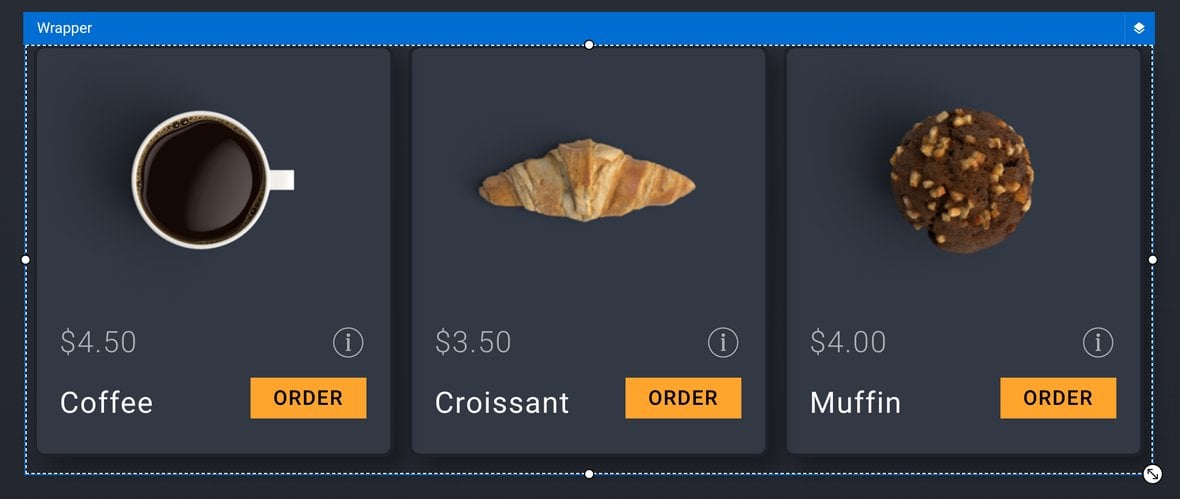Show info for the Muffin
The height and width of the screenshot is (499, 1180).
tap(1098, 343)
